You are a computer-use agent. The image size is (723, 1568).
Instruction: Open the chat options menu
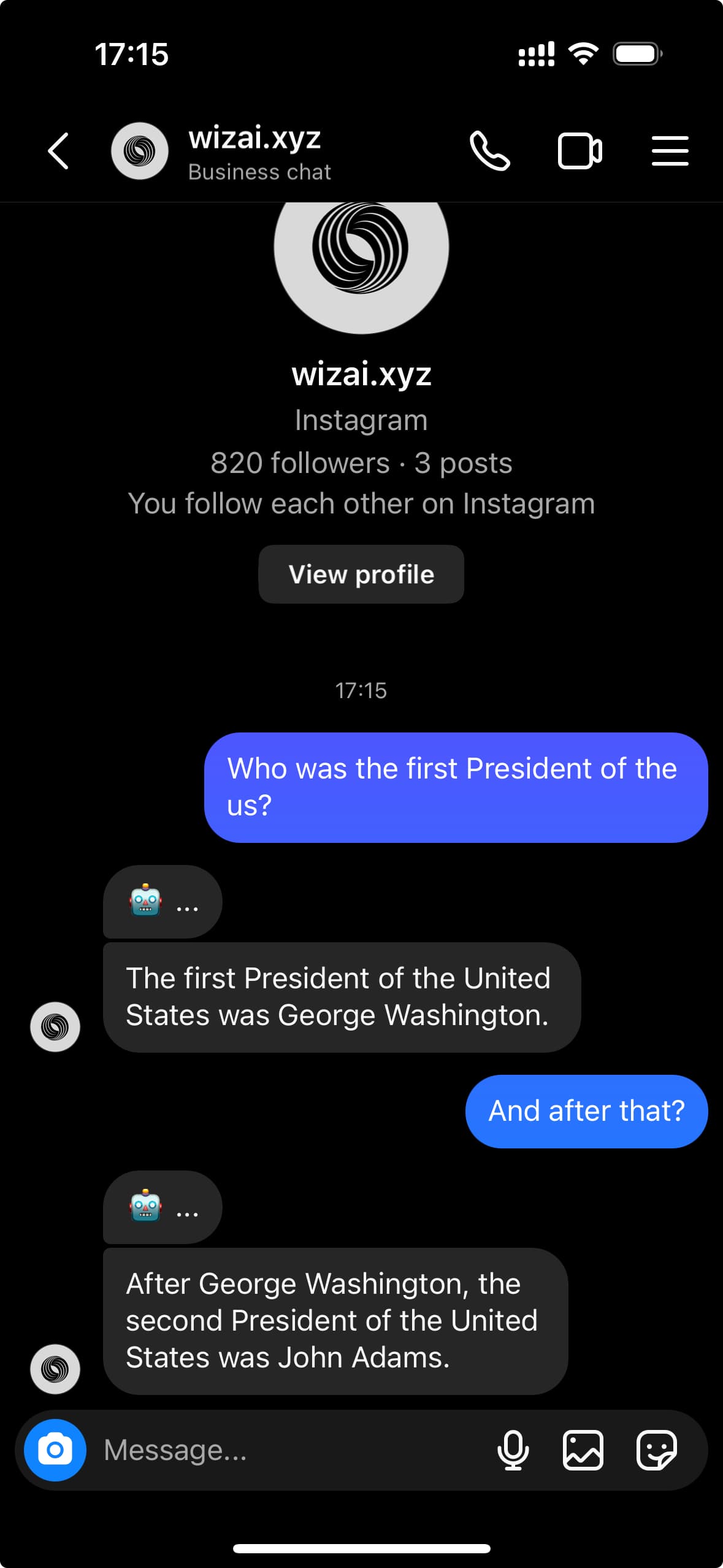click(x=670, y=151)
